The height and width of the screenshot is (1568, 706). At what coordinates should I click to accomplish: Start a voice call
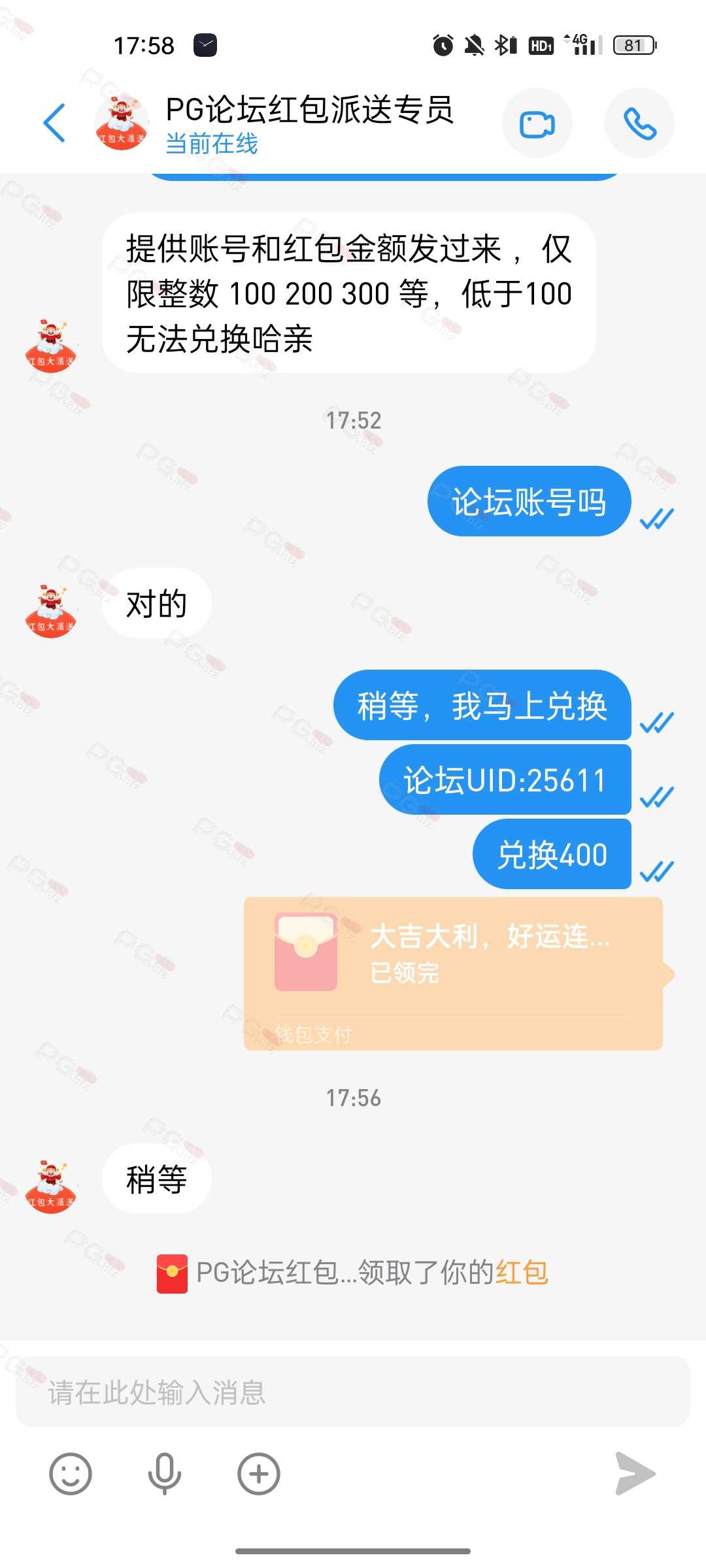coord(639,123)
